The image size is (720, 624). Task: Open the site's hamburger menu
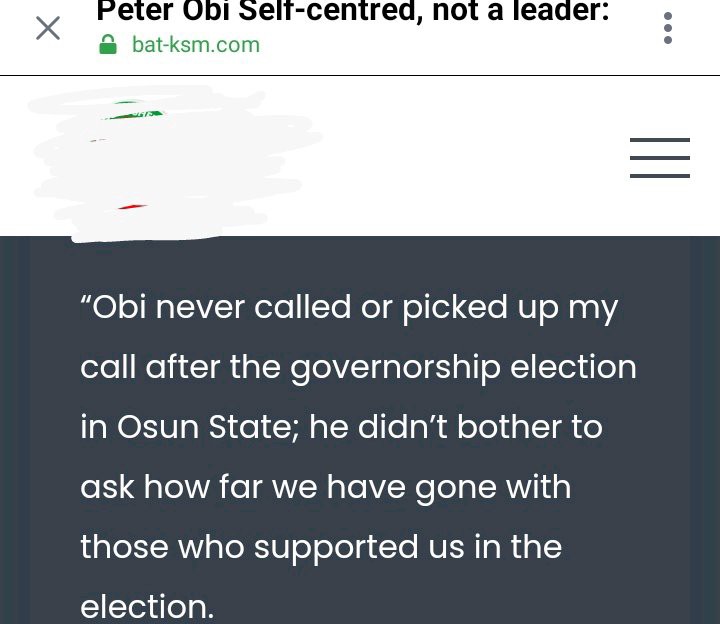(659, 158)
